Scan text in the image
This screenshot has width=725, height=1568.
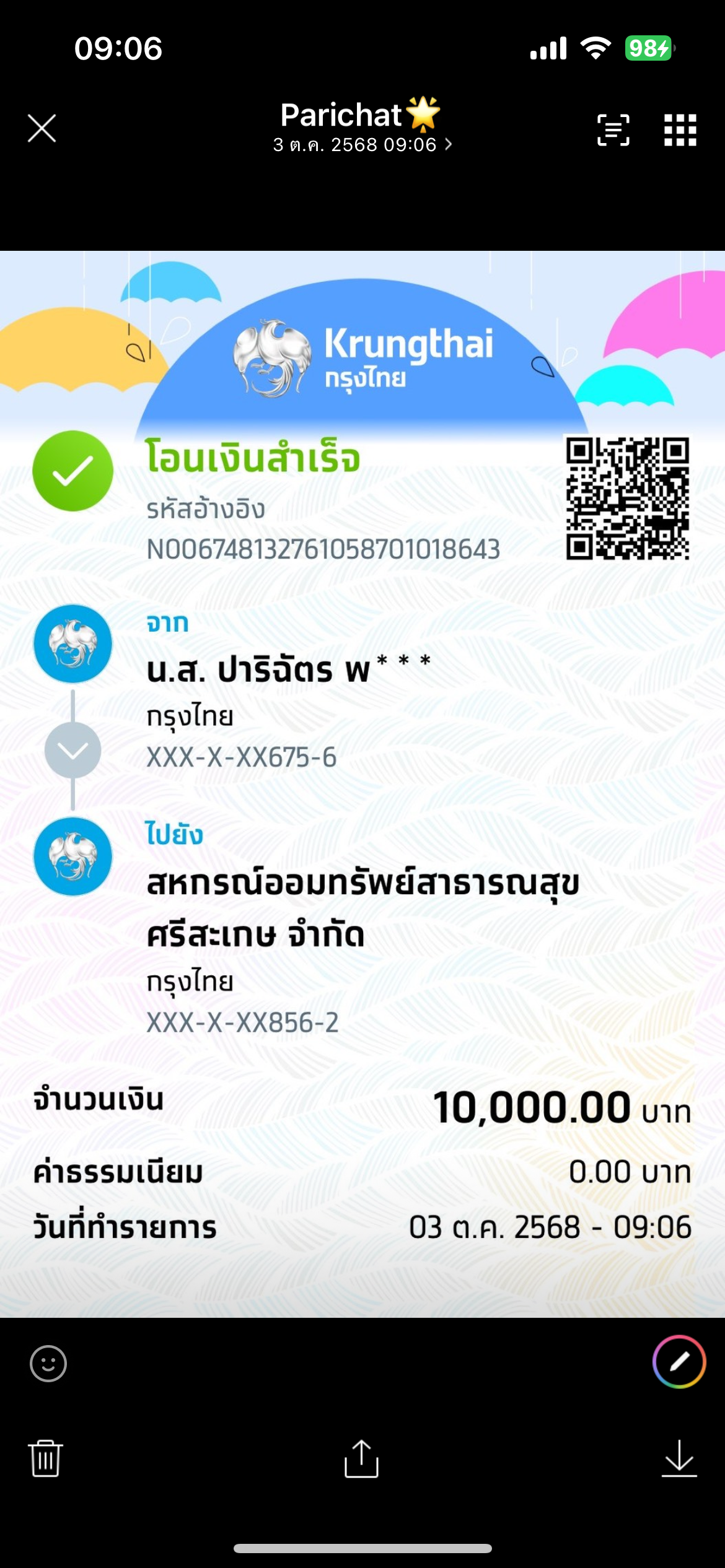click(x=613, y=129)
